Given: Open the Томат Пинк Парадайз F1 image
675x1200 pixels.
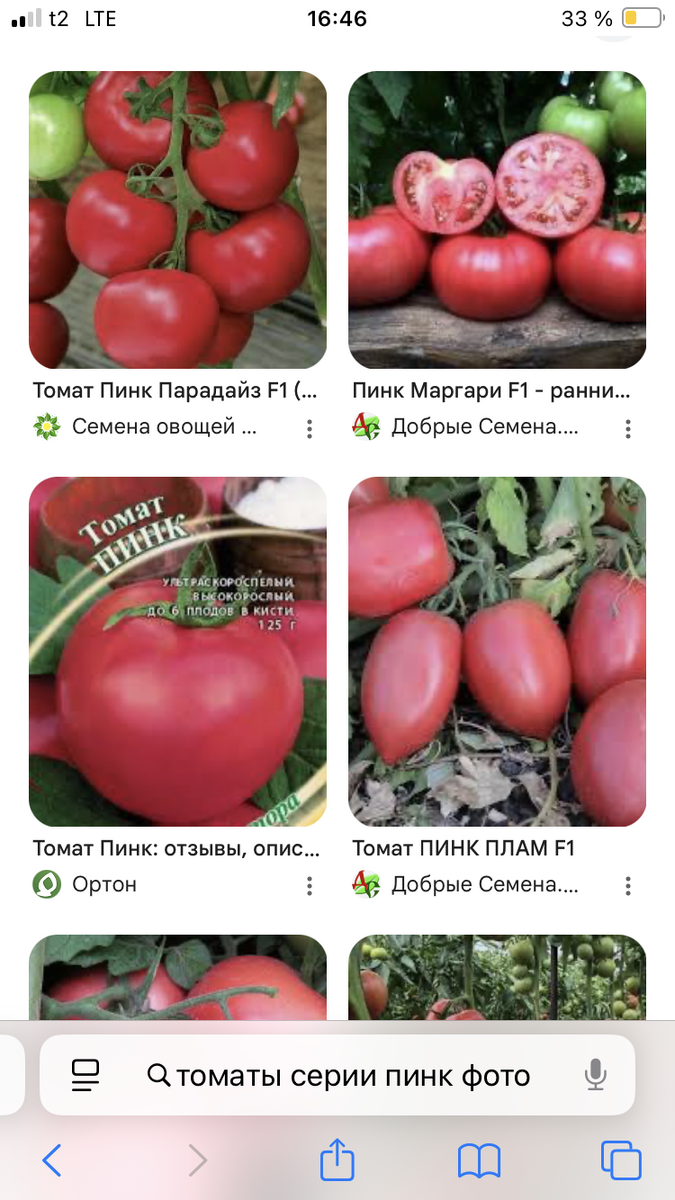Looking at the screenshot, I should [x=178, y=220].
